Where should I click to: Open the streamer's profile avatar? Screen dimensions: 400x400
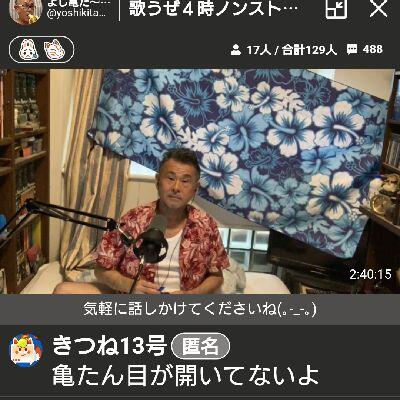(25, 11)
